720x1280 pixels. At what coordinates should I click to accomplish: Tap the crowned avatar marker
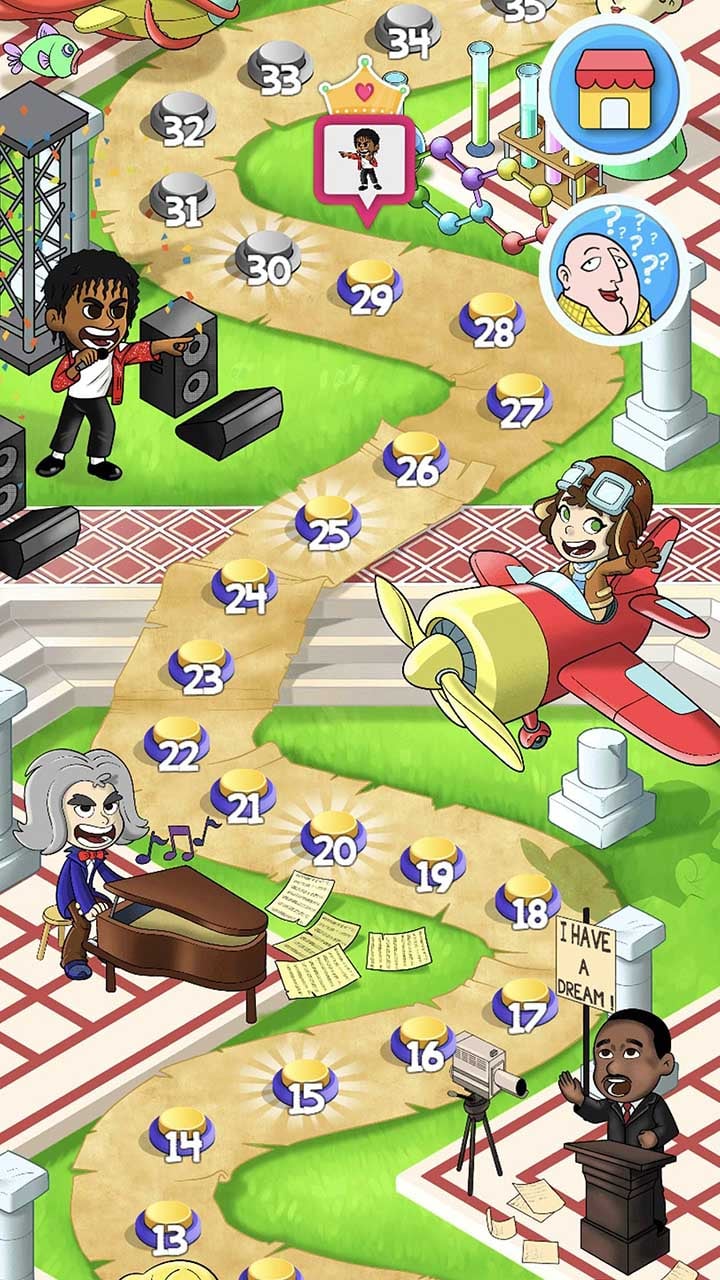364,156
